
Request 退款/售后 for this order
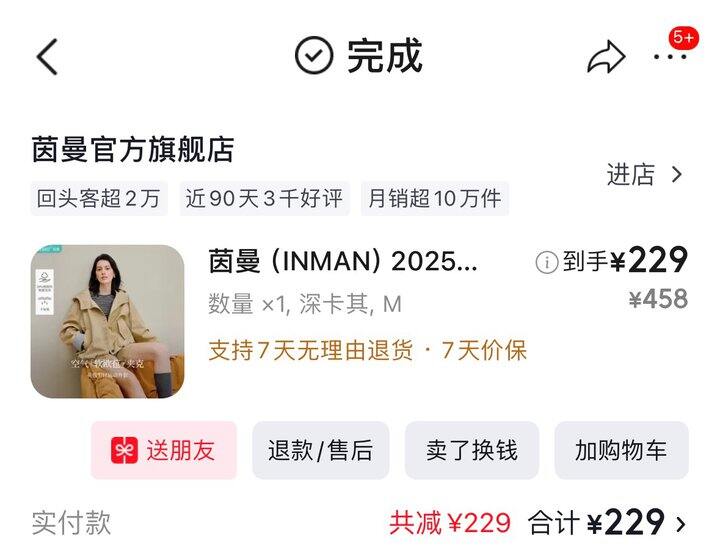[321, 450]
